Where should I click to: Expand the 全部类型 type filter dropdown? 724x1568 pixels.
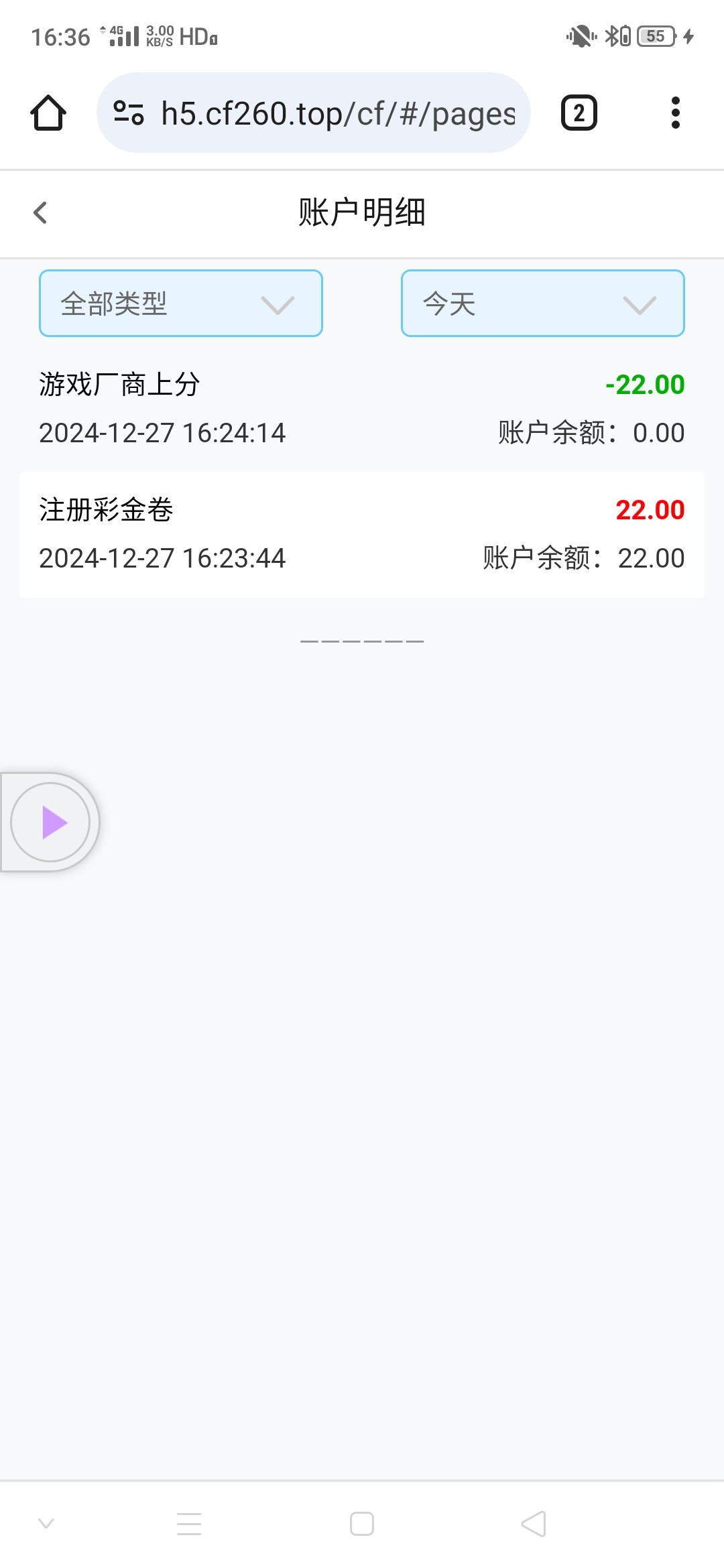pos(180,304)
